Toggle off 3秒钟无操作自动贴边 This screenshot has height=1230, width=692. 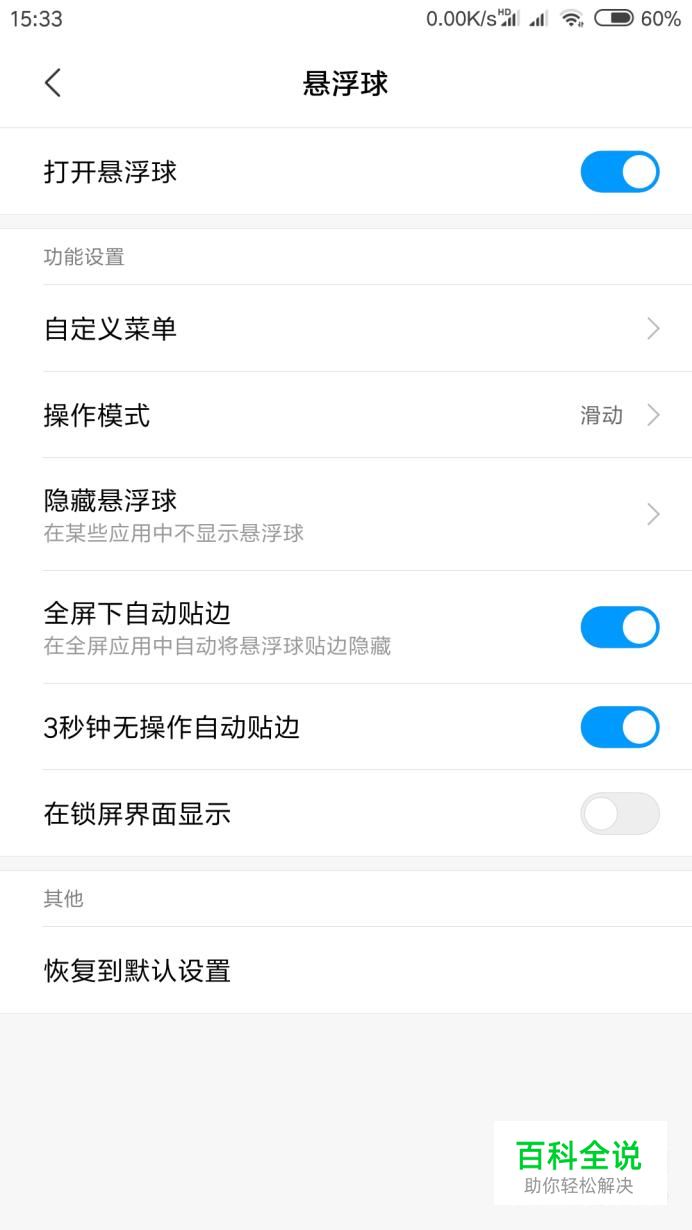(619, 727)
